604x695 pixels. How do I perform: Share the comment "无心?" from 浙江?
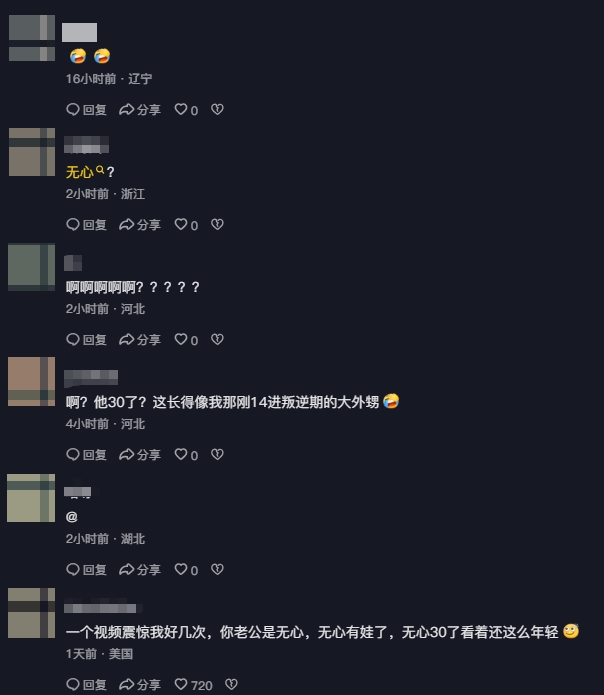click(x=140, y=225)
